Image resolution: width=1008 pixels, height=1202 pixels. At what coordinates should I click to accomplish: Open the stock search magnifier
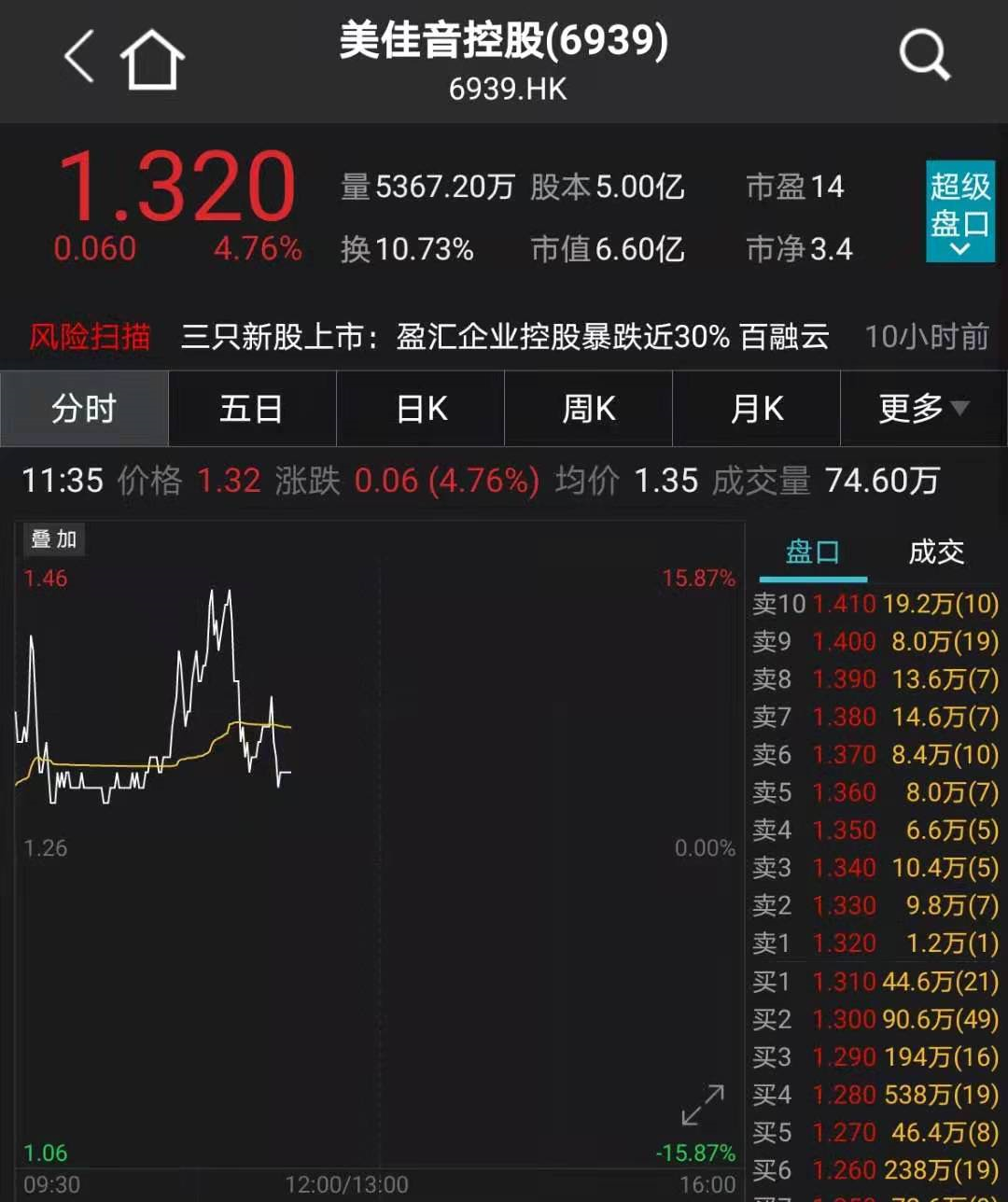pyautogui.click(x=924, y=54)
